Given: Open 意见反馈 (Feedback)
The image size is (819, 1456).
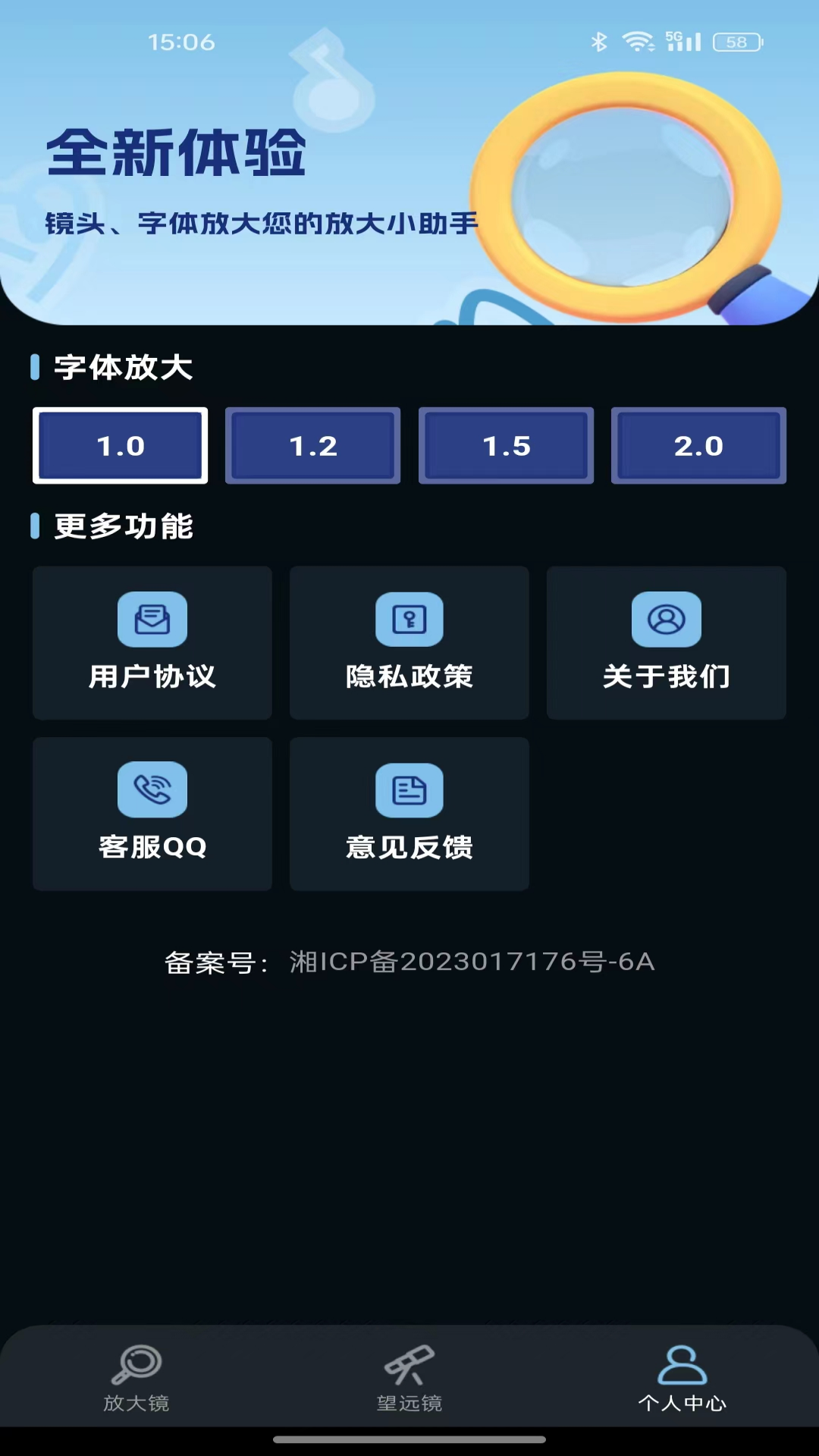Looking at the screenshot, I should point(409,813).
